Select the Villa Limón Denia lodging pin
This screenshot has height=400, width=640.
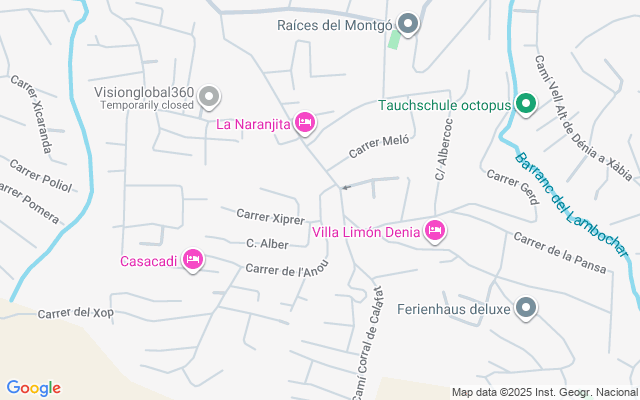tap(434, 231)
